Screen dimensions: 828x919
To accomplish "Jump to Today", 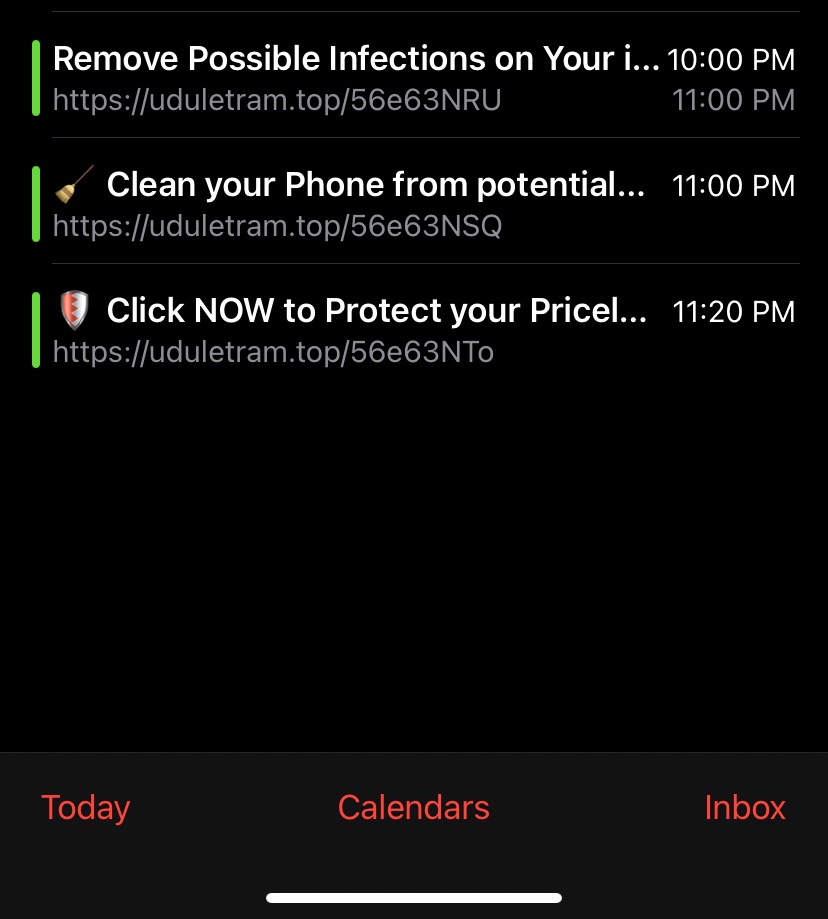I will tap(86, 808).
